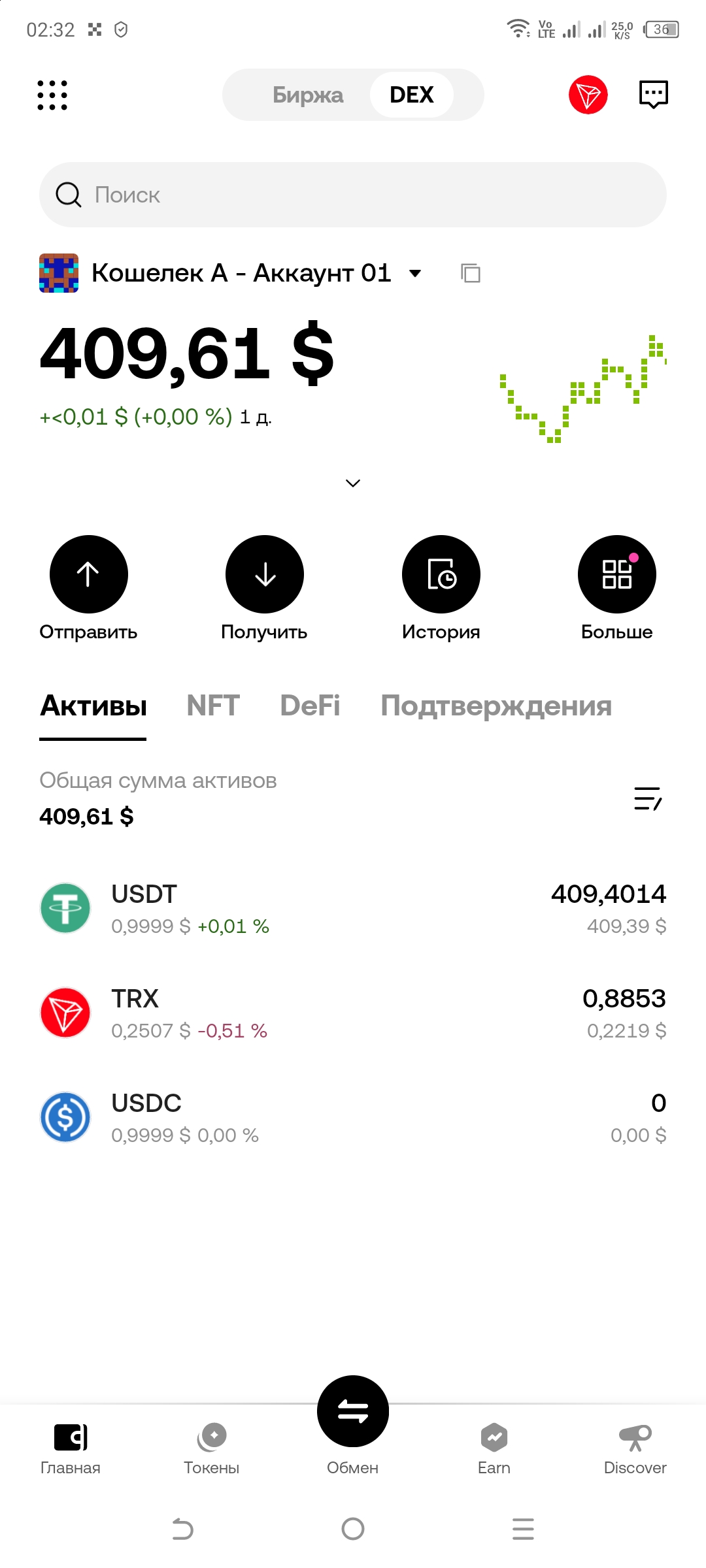Switch to the Биржа mode
The image size is (706, 1568).
coord(307,95)
